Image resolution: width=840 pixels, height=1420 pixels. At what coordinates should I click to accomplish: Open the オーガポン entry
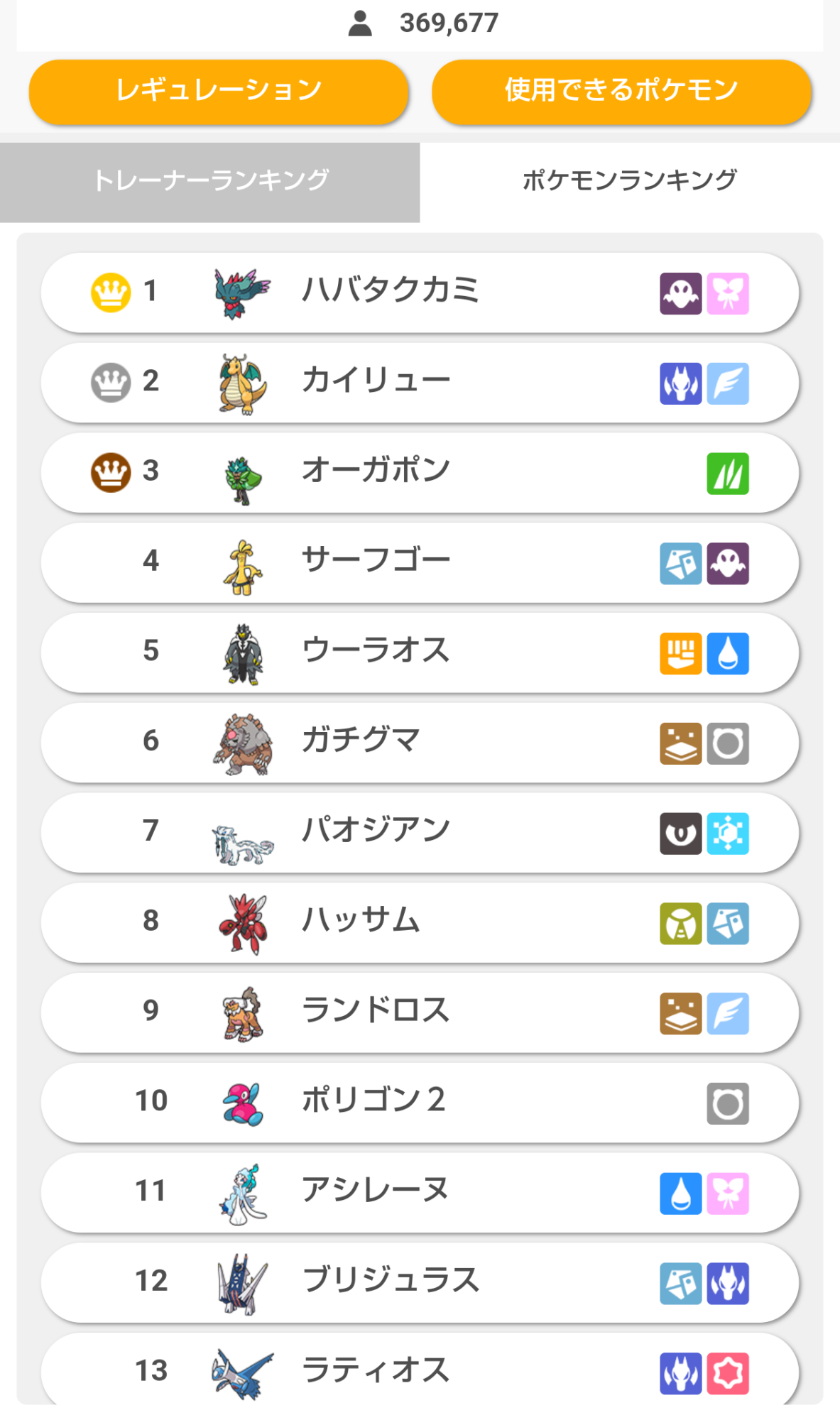(x=419, y=472)
